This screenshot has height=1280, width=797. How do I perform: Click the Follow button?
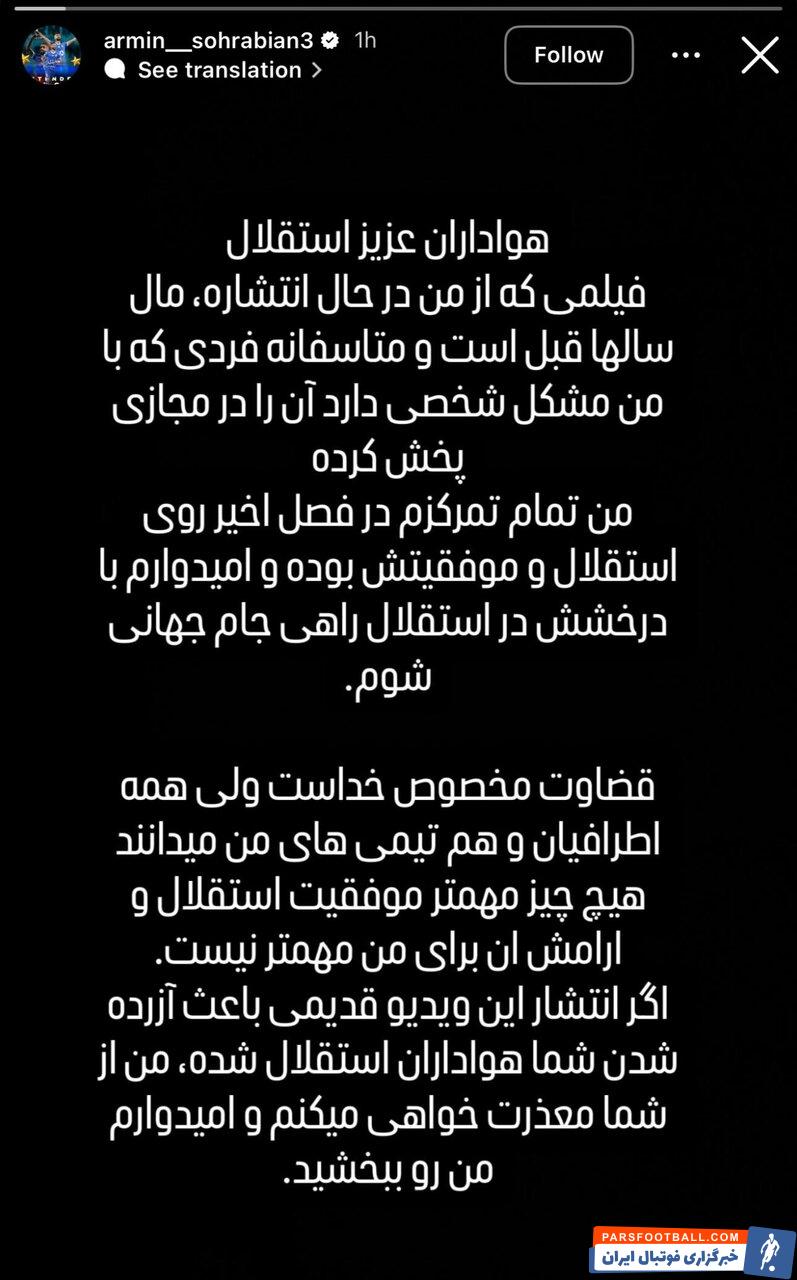(x=568, y=55)
